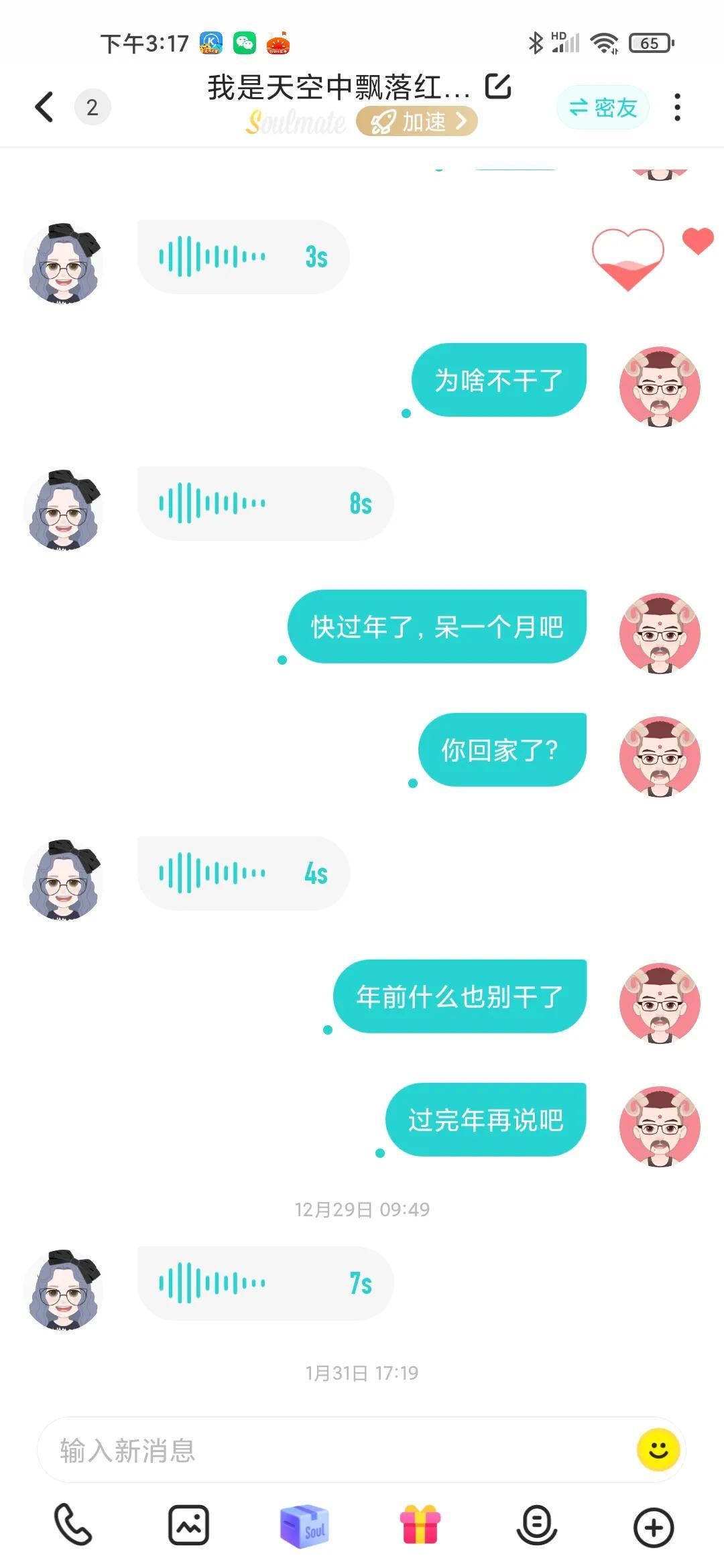This screenshot has height=1568, width=724.
Task: Tap the 加速 rocket button
Action: click(x=417, y=121)
